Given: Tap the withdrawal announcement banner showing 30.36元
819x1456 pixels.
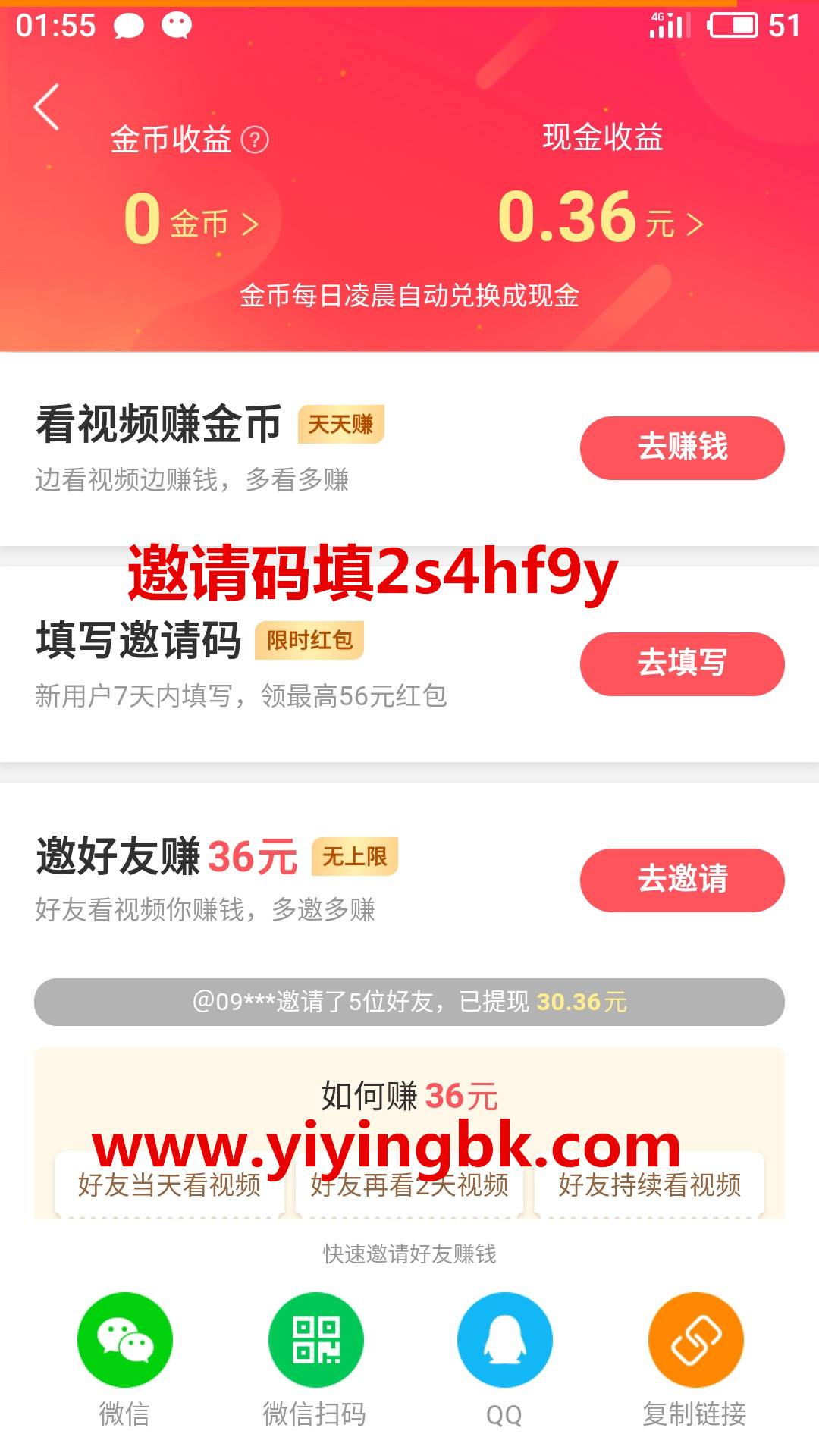Looking at the screenshot, I should 409,1001.
